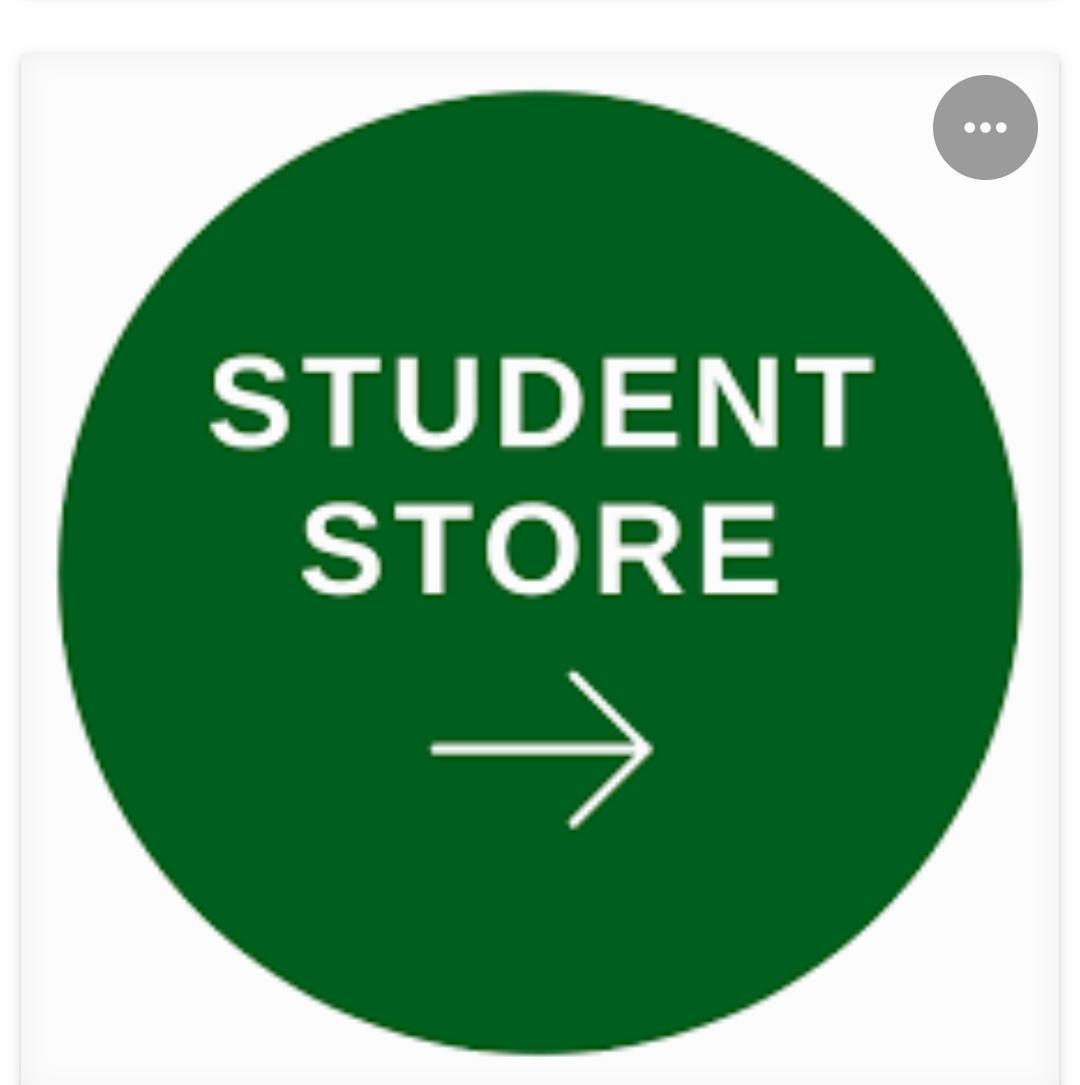The image size is (1080, 1085).
Task: Open the three-dot options menu
Action: coord(985,127)
